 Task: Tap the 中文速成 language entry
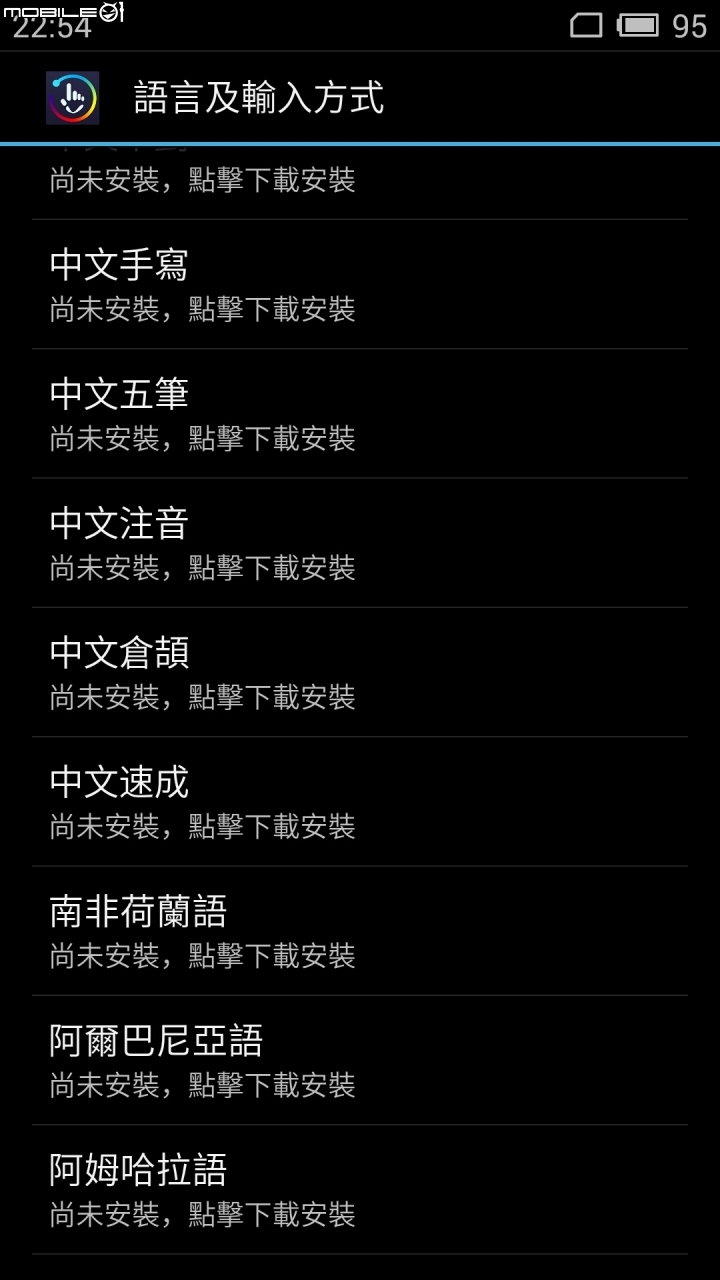tap(120, 782)
